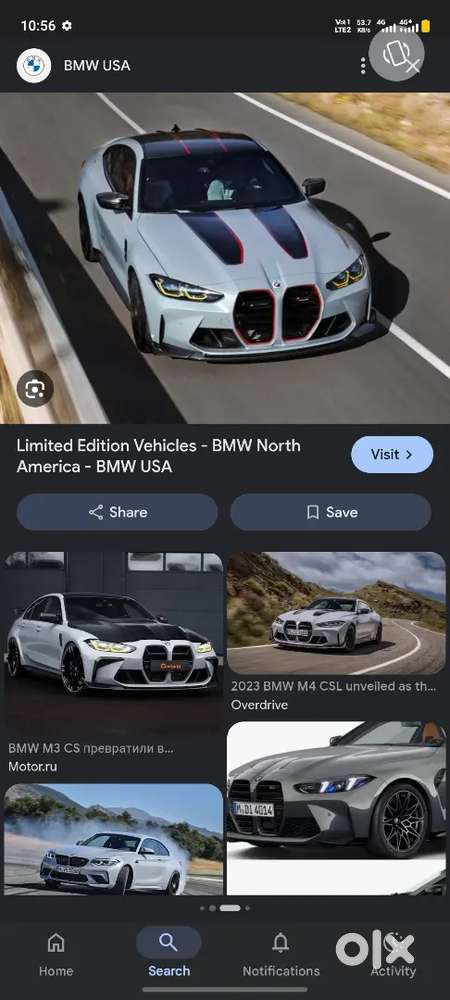Viewport: 450px width, 1000px height.
Task: Go to the Home tab
Action: pos(56,955)
